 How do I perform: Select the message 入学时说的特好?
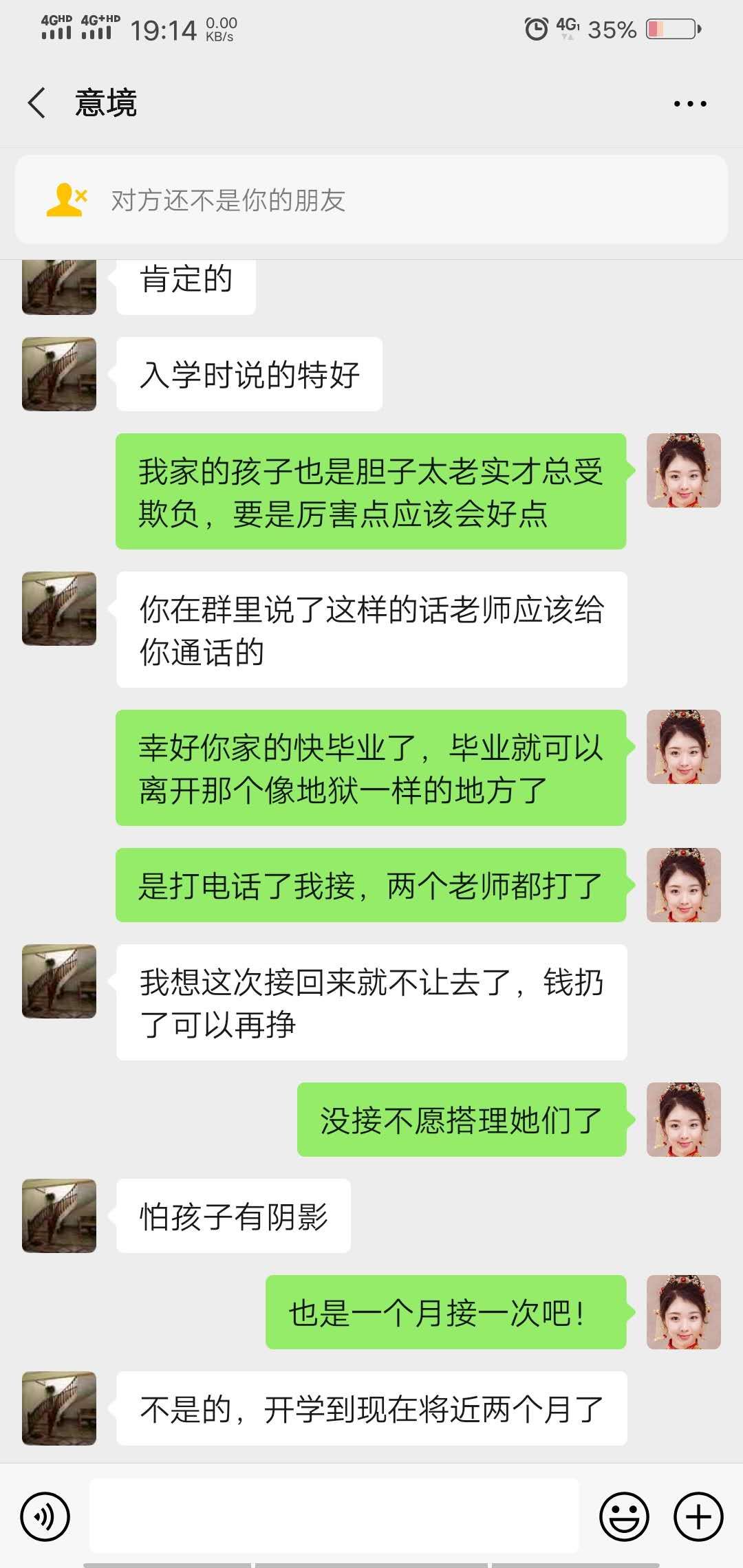click(248, 373)
